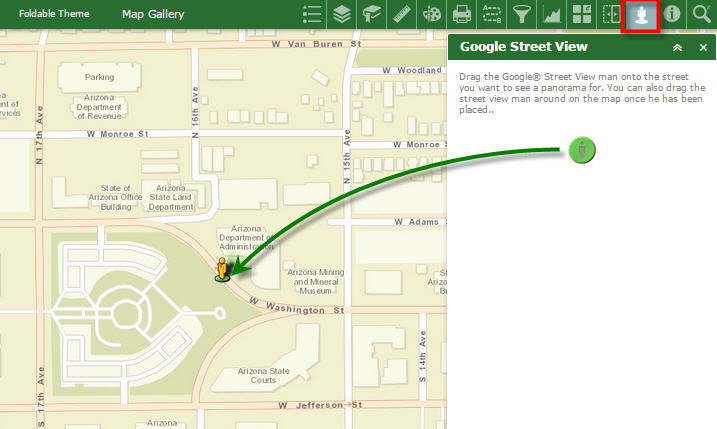Open the map layers tool
This screenshot has width=717, height=429.
[x=342, y=14]
